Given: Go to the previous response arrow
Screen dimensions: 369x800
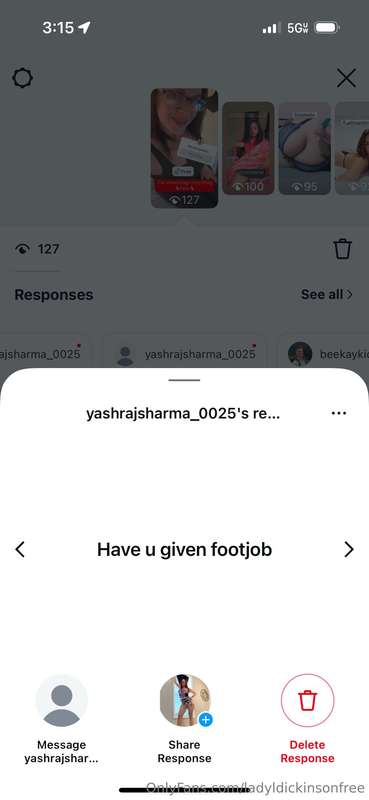Looking at the screenshot, I should (x=20, y=549).
